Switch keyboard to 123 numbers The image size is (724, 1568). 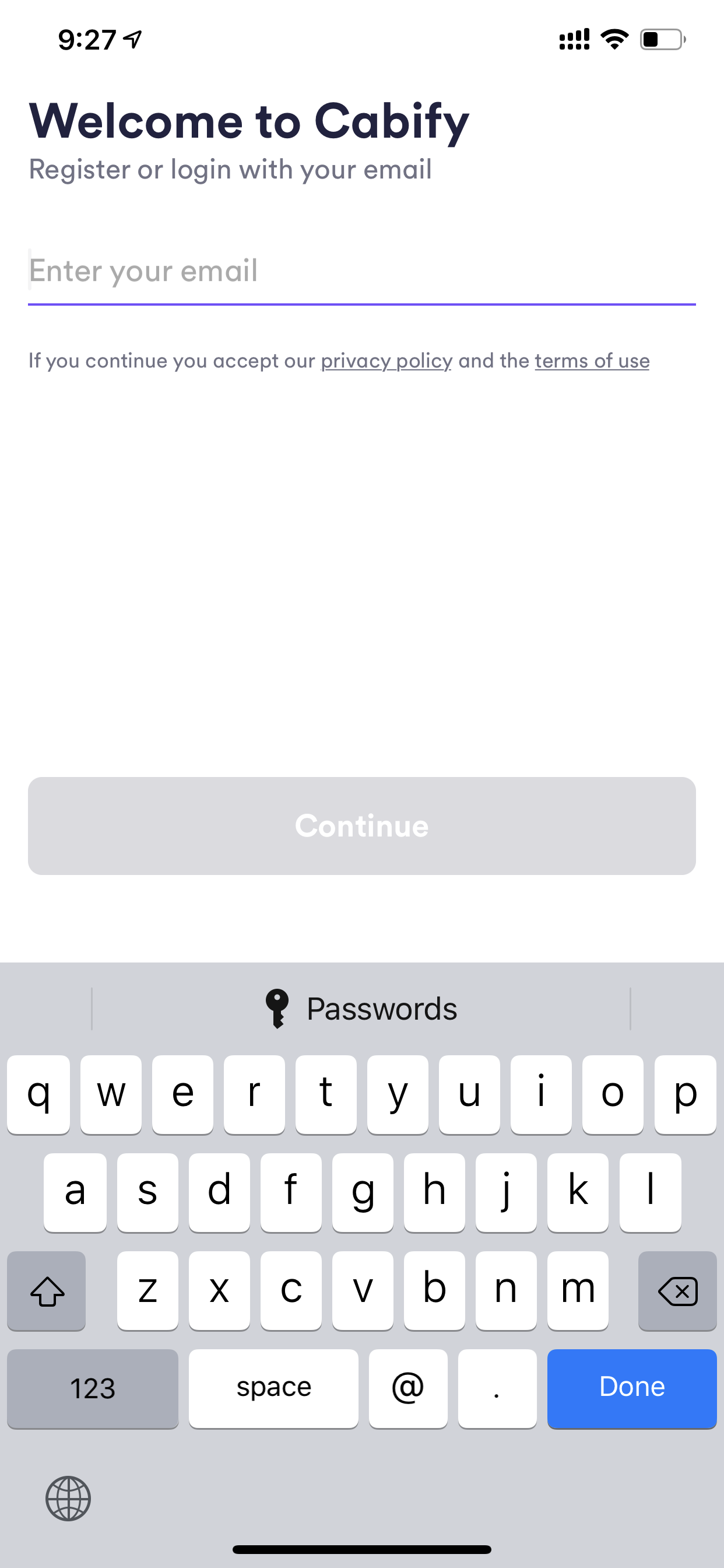click(93, 1388)
